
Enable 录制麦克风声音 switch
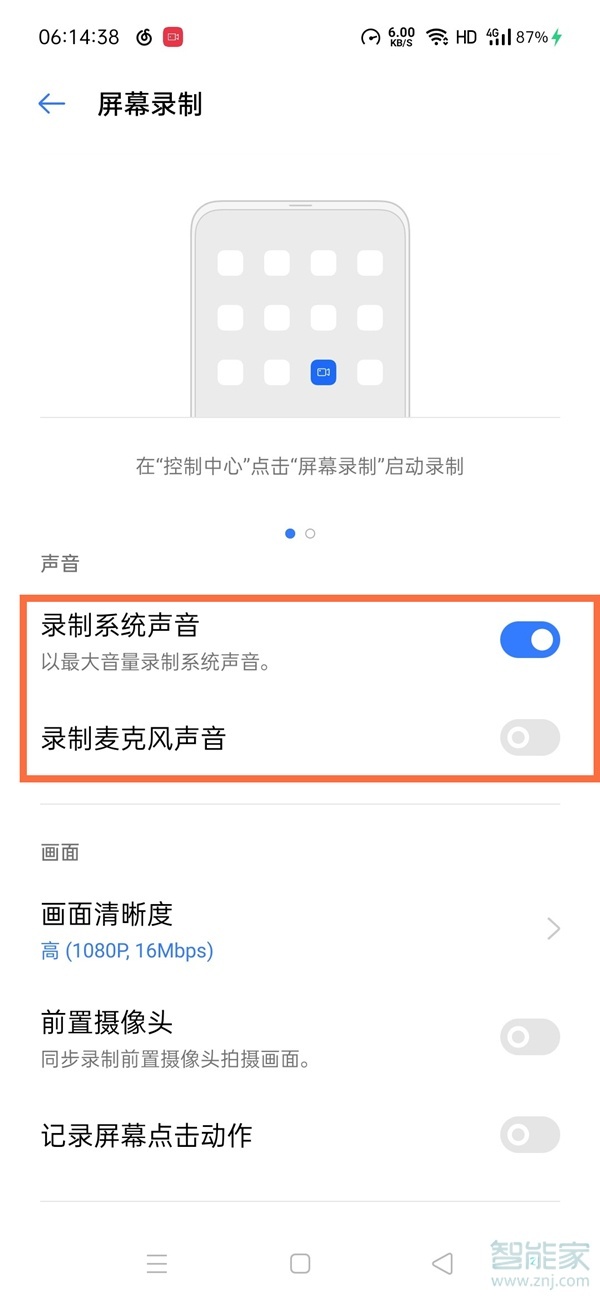coord(529,738)
